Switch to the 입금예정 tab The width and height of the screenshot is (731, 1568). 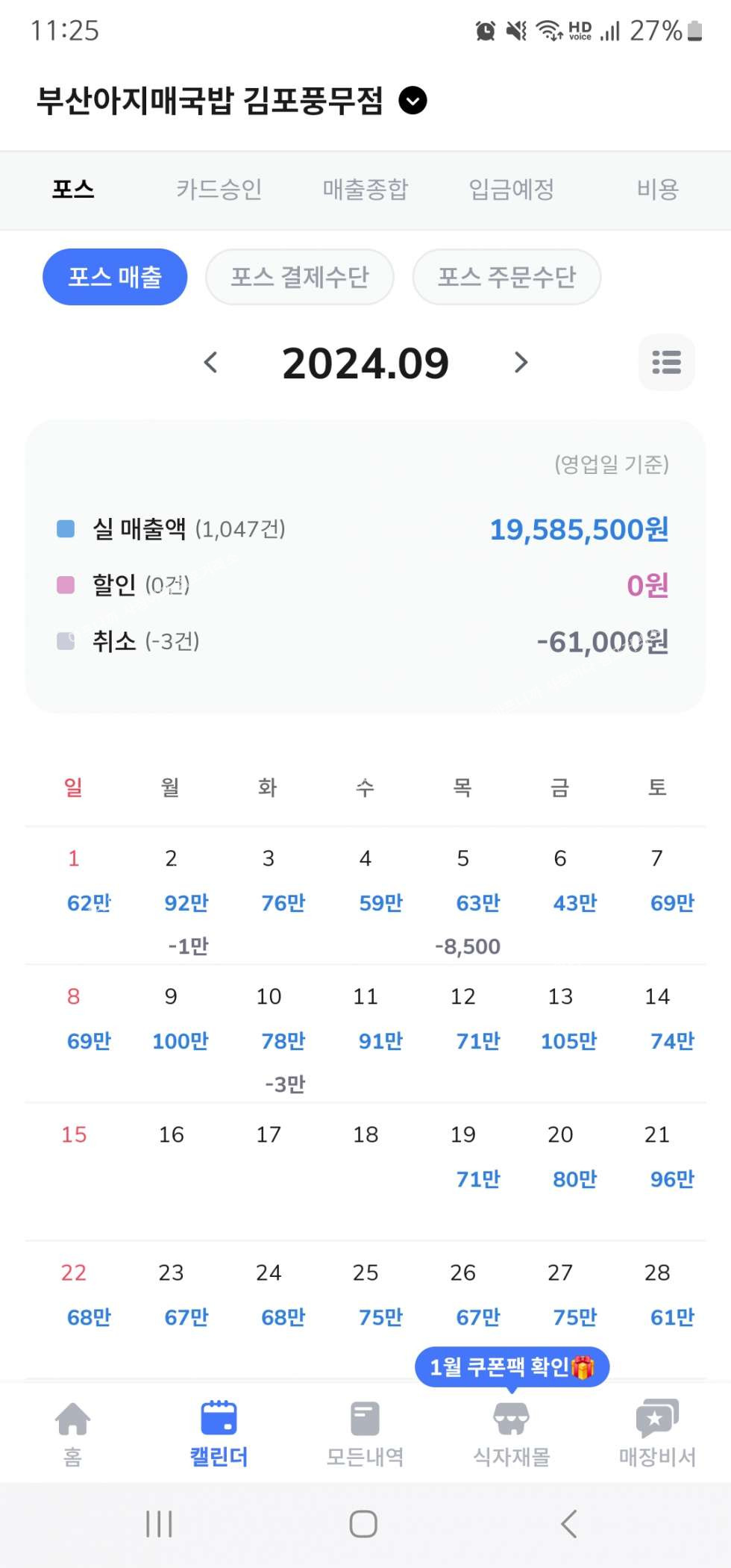point(511,190)
